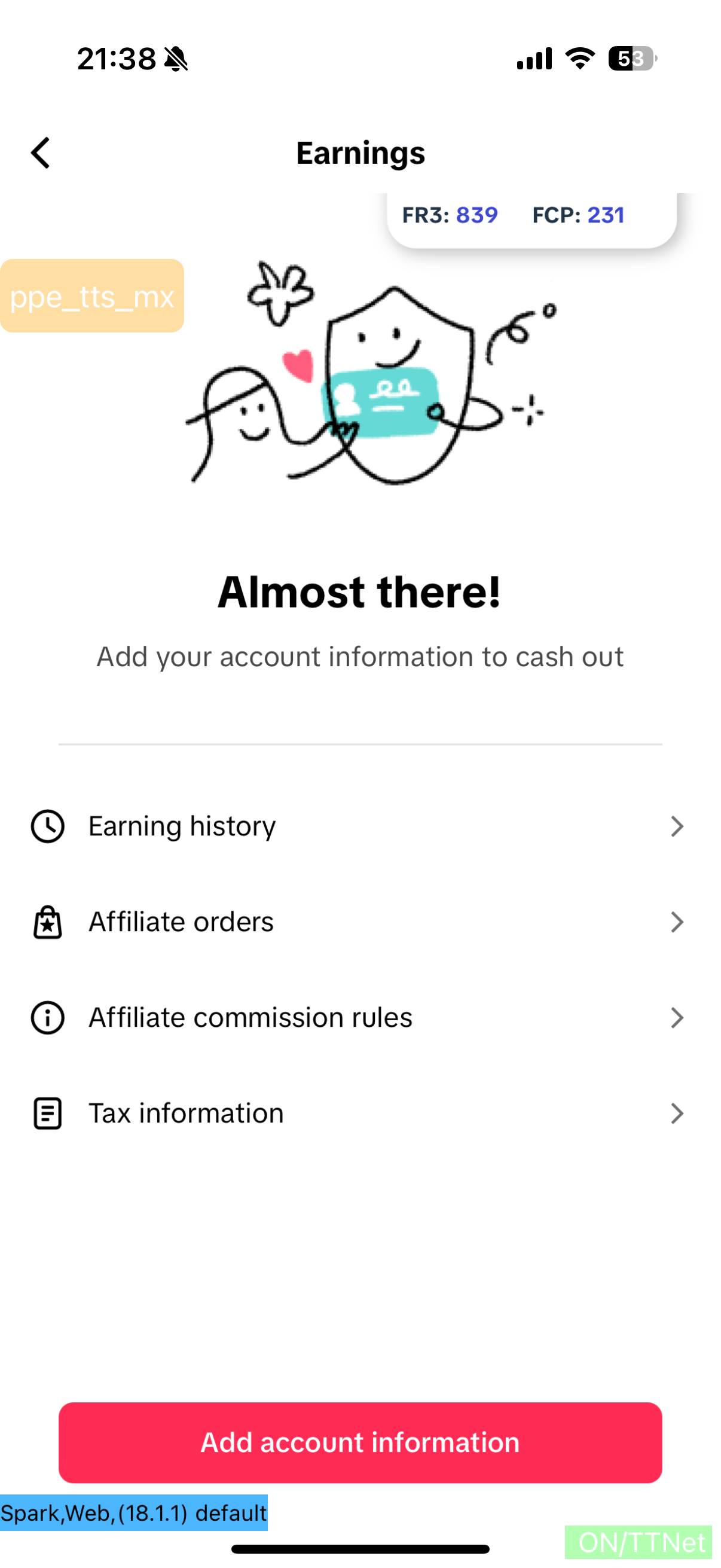The height and width of the screenshot is (1568, 721).
Task: View Affiliate commission rules
Action: tap(359, 1017)
